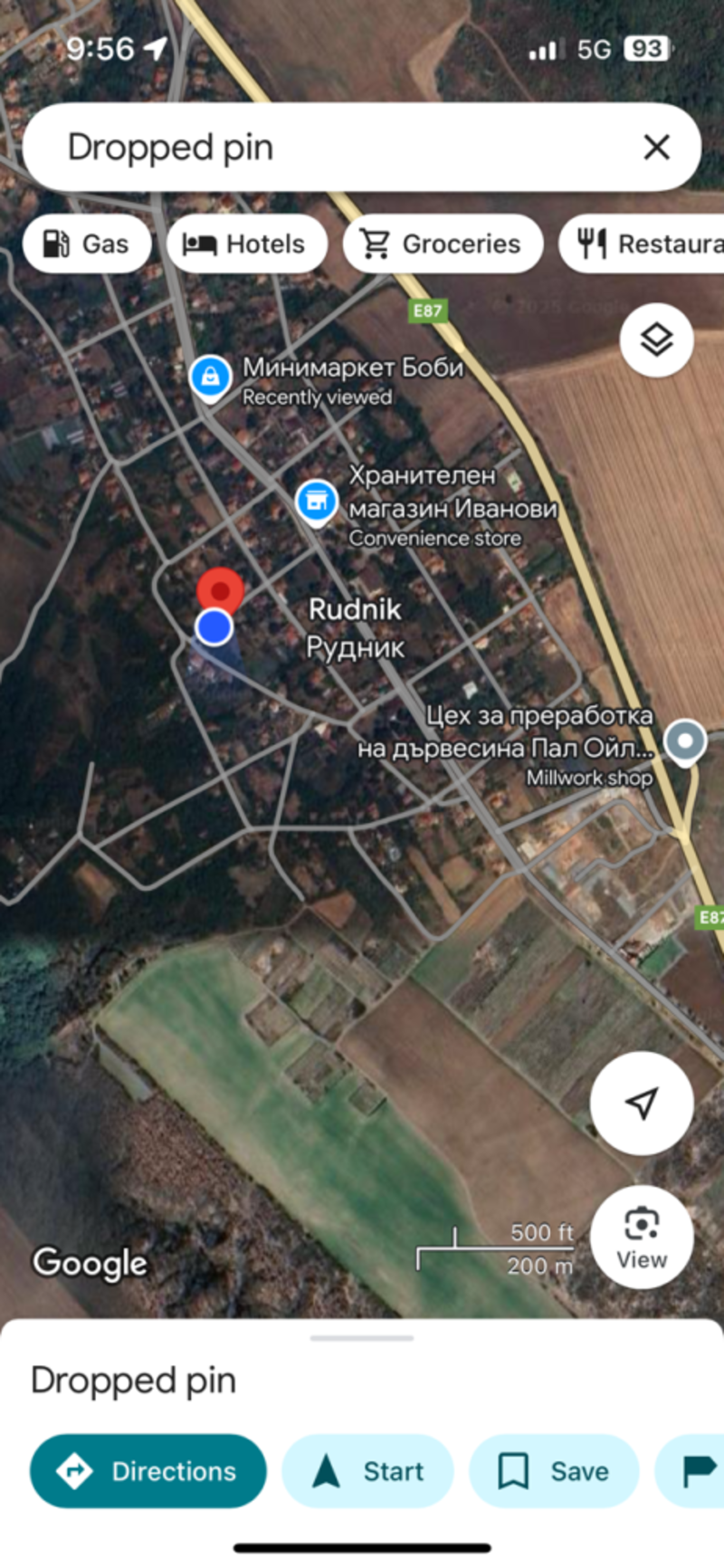Select the Gas filter chip
The width and height of the screenshot is (724, 1568).
tap(87, 244)
